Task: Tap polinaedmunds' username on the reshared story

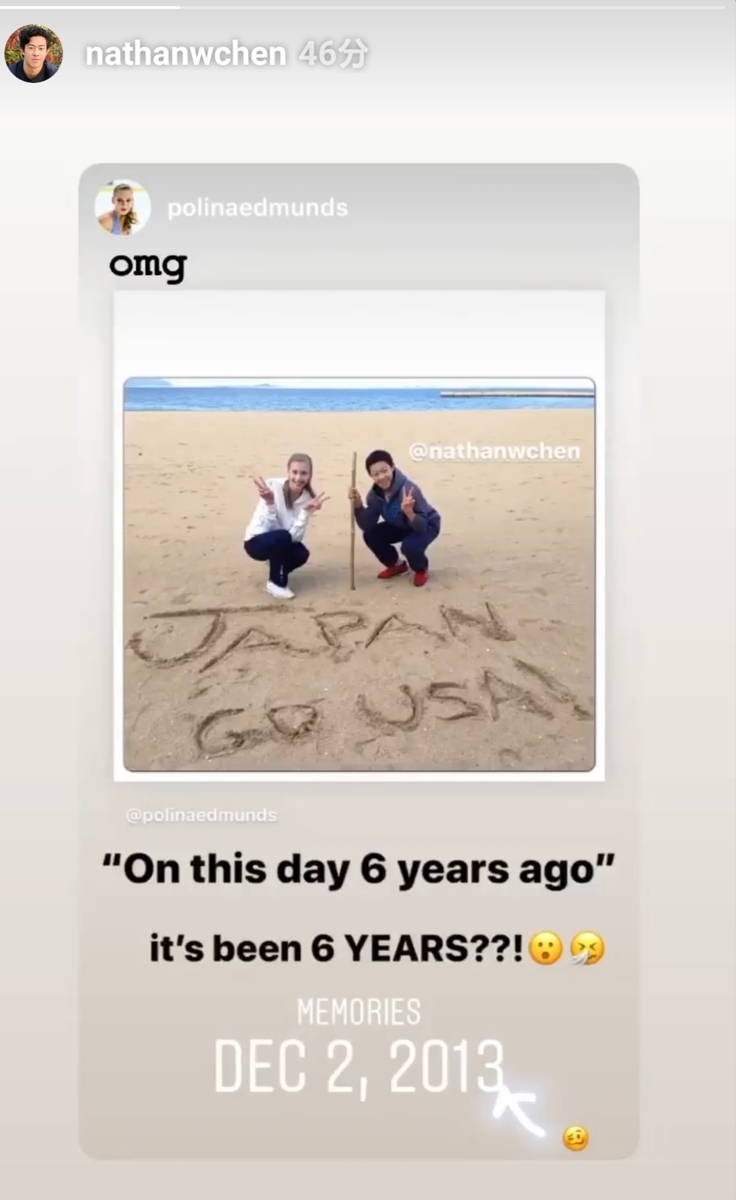Action: (257, 208)
